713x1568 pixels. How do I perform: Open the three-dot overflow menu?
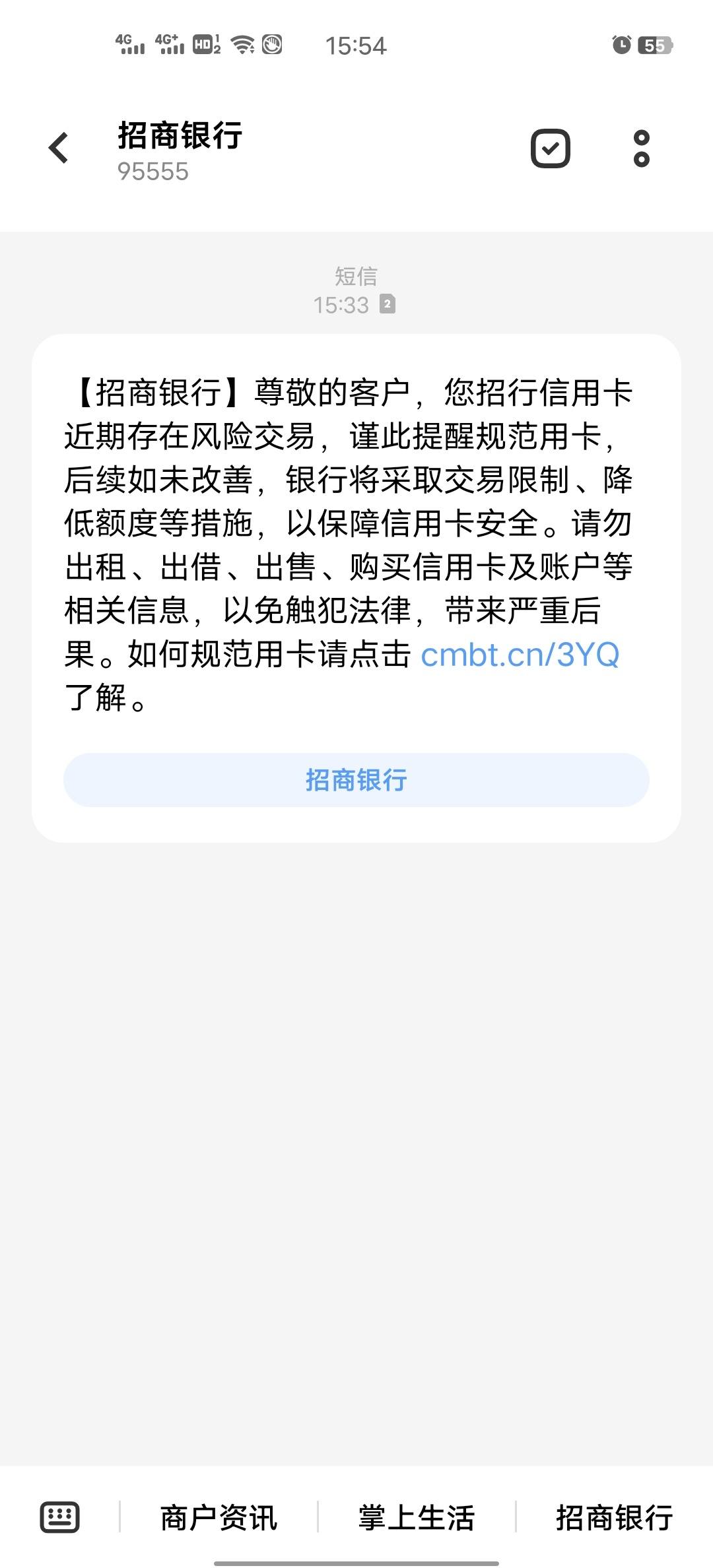pyautogui.click(x=641, y=148)
